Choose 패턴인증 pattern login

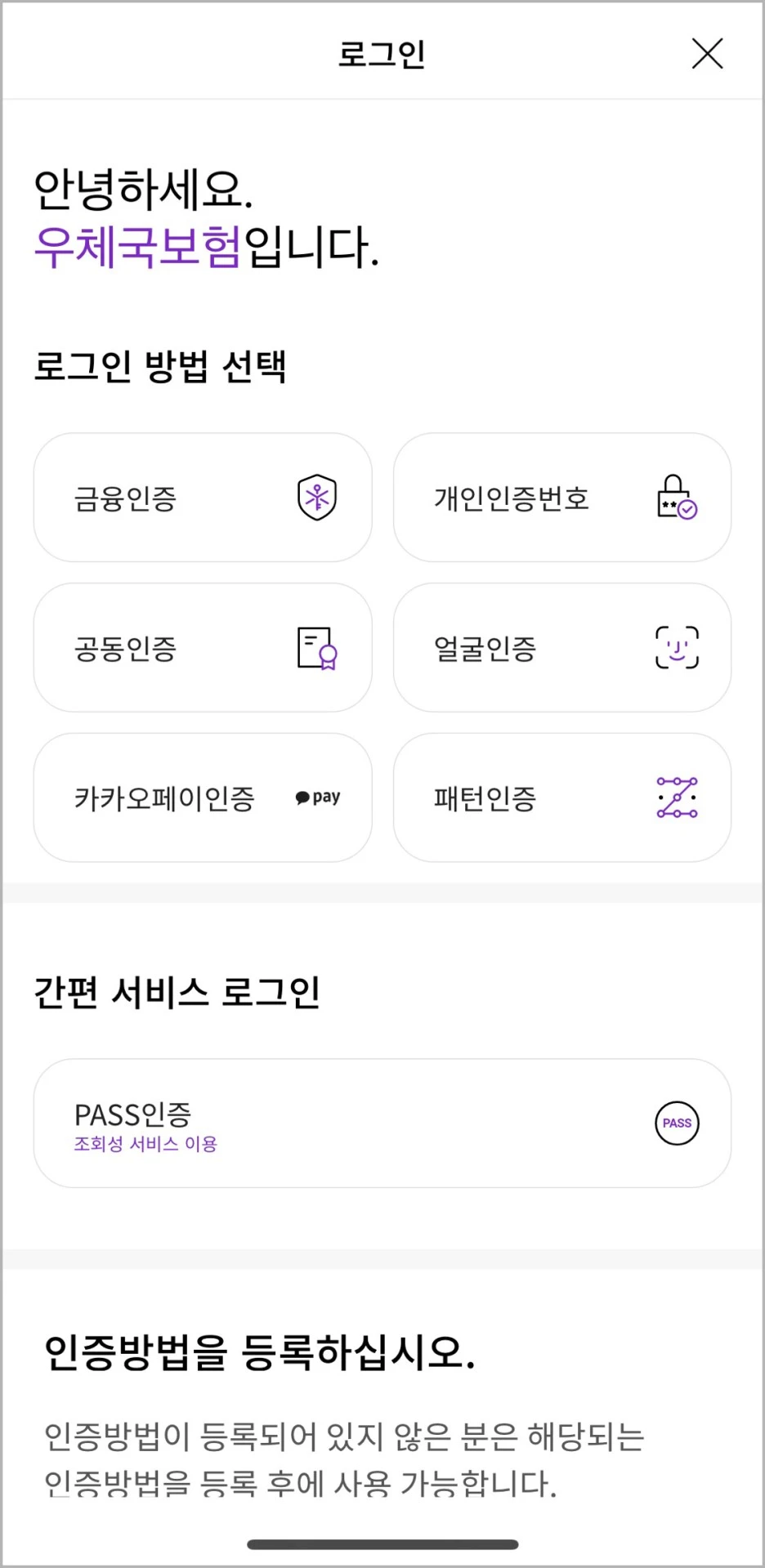pos(562,797)
